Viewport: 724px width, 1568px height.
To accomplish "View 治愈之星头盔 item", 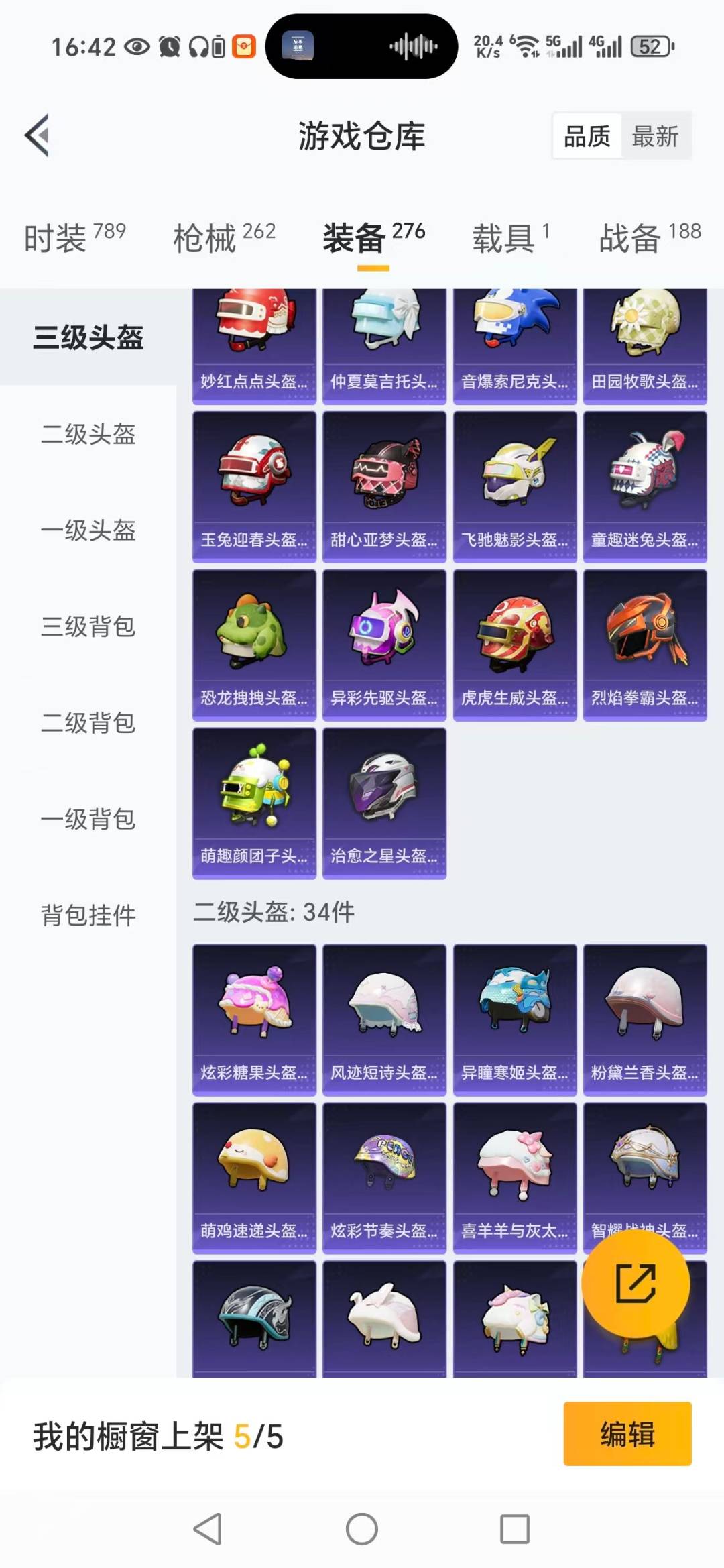I will pos(384,803).
